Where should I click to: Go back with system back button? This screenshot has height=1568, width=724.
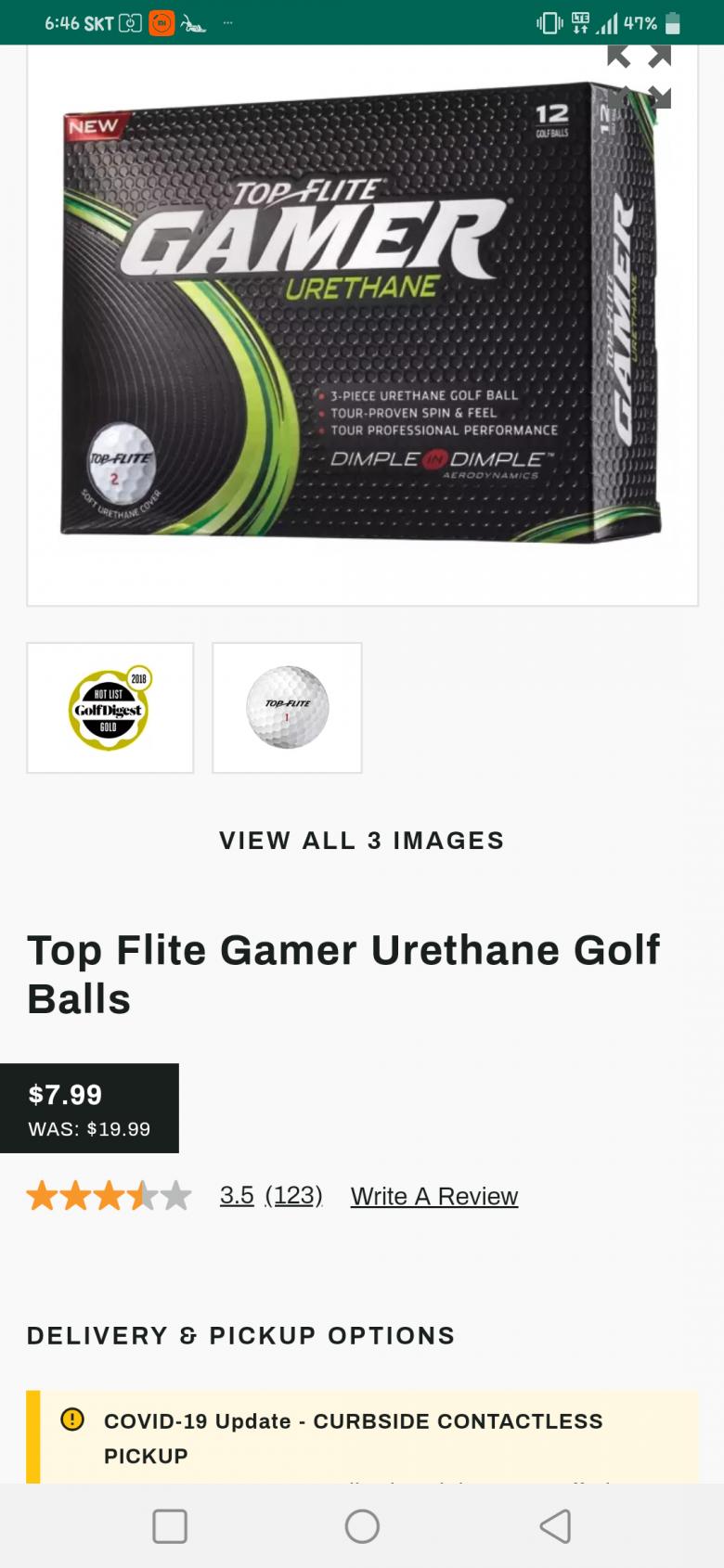point(555,1526)
